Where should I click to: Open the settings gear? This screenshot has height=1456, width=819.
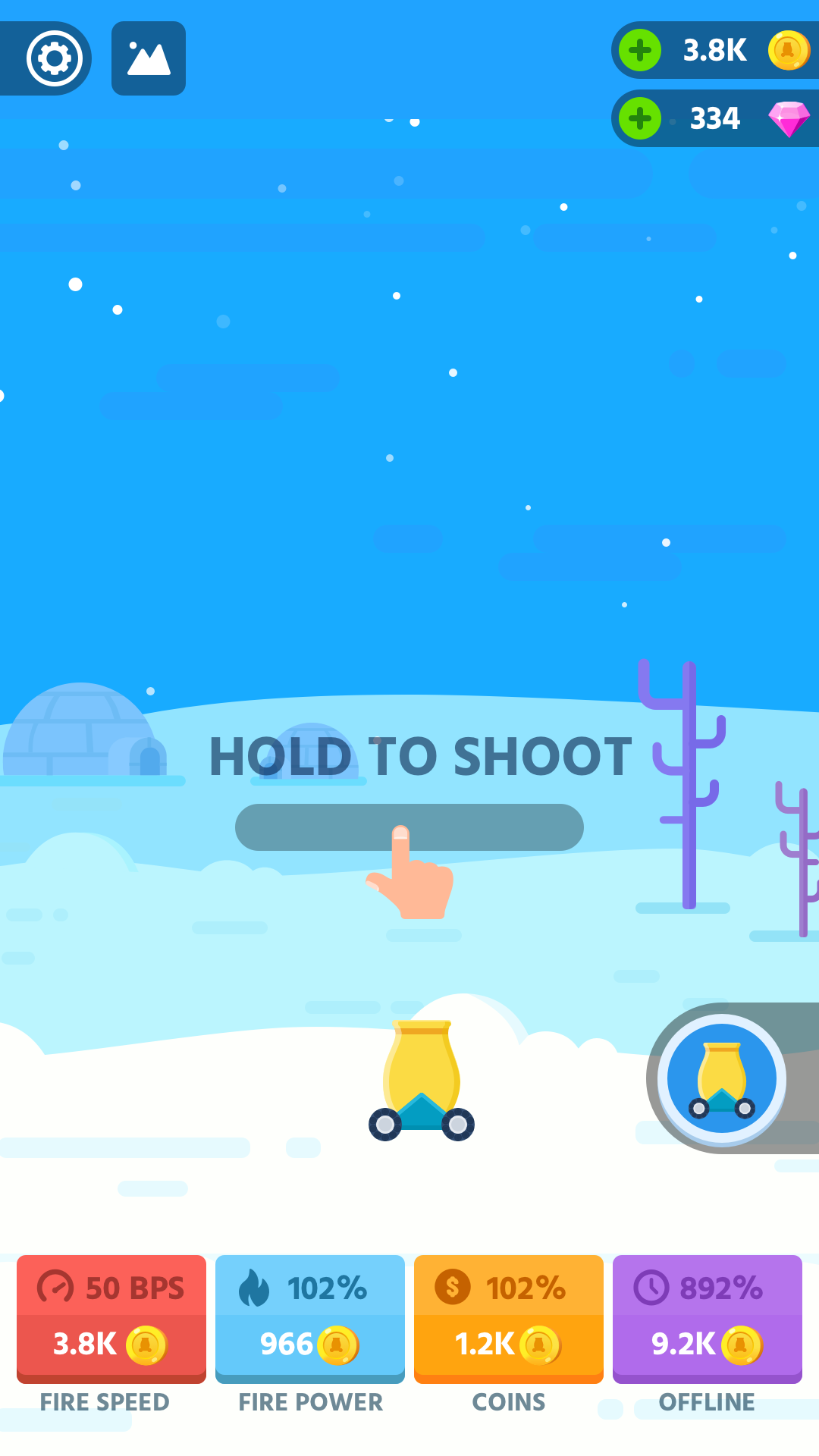(54, 58)
